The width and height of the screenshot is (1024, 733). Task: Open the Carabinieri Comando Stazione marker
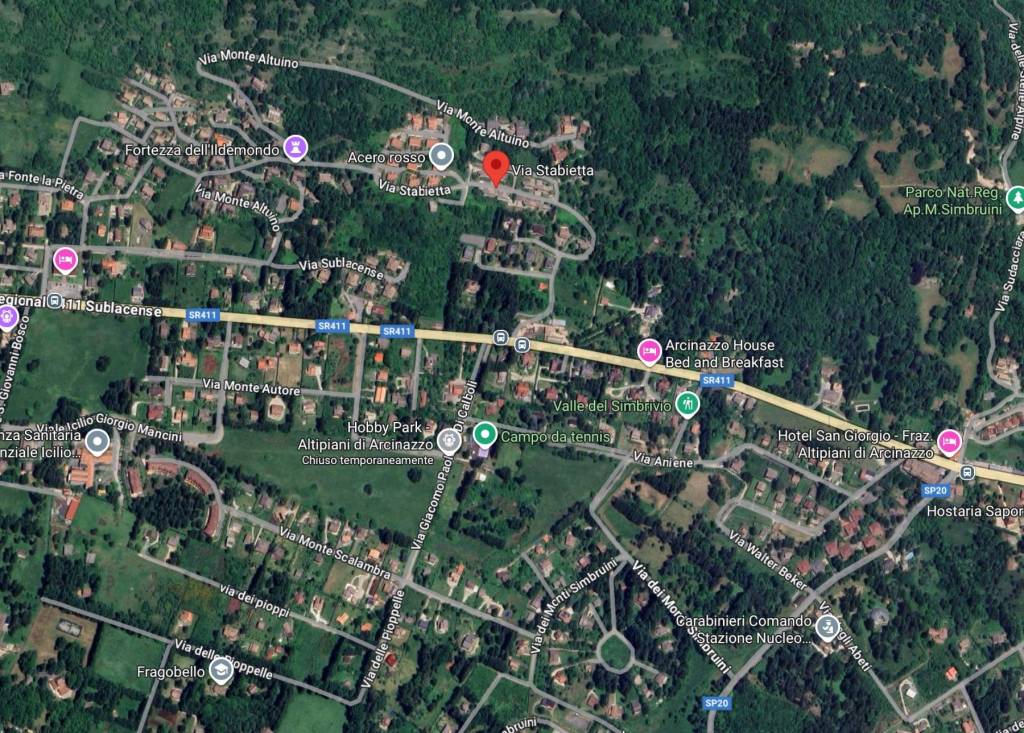pyautogui.click(x=827, y=628)
